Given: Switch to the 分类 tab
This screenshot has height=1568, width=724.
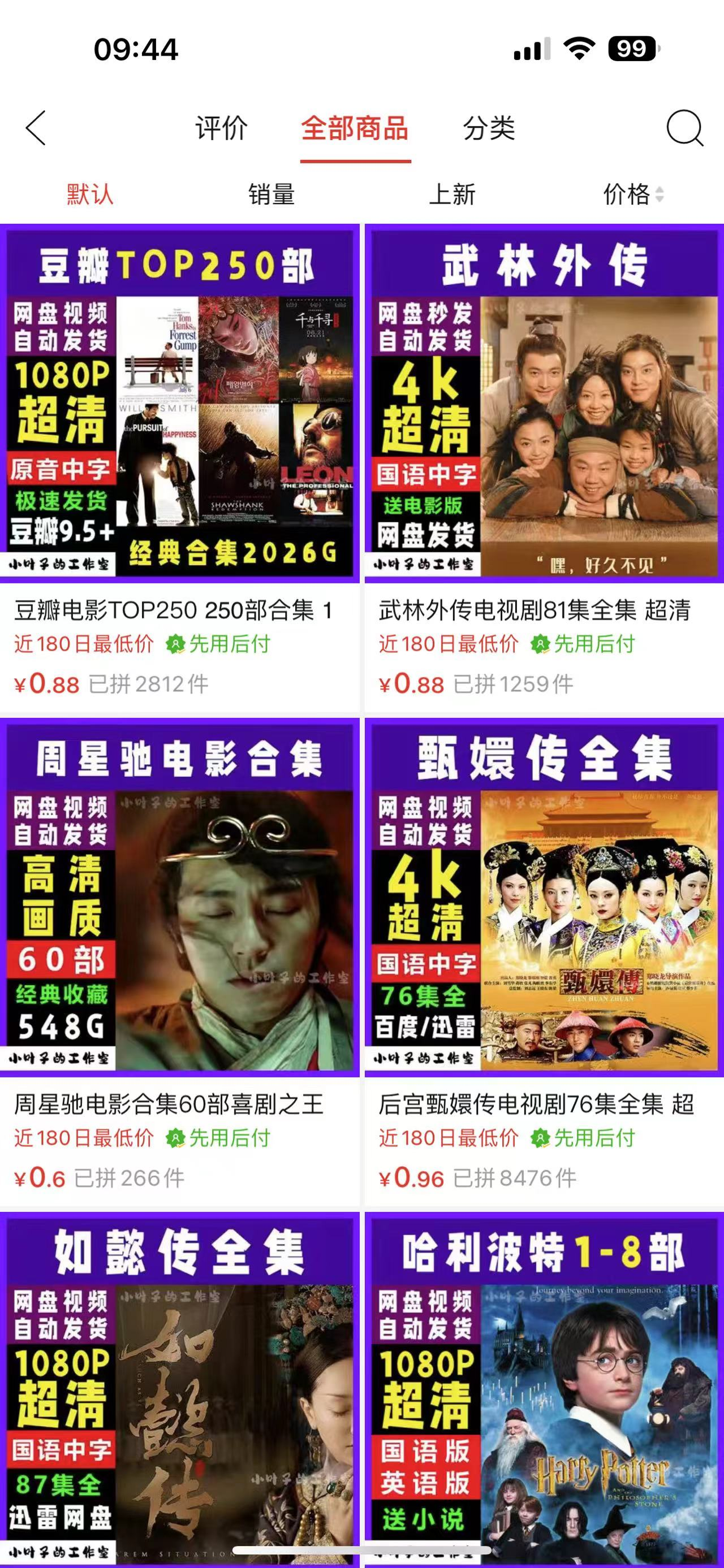Looking at the screenshot, I should click(489, 128).
